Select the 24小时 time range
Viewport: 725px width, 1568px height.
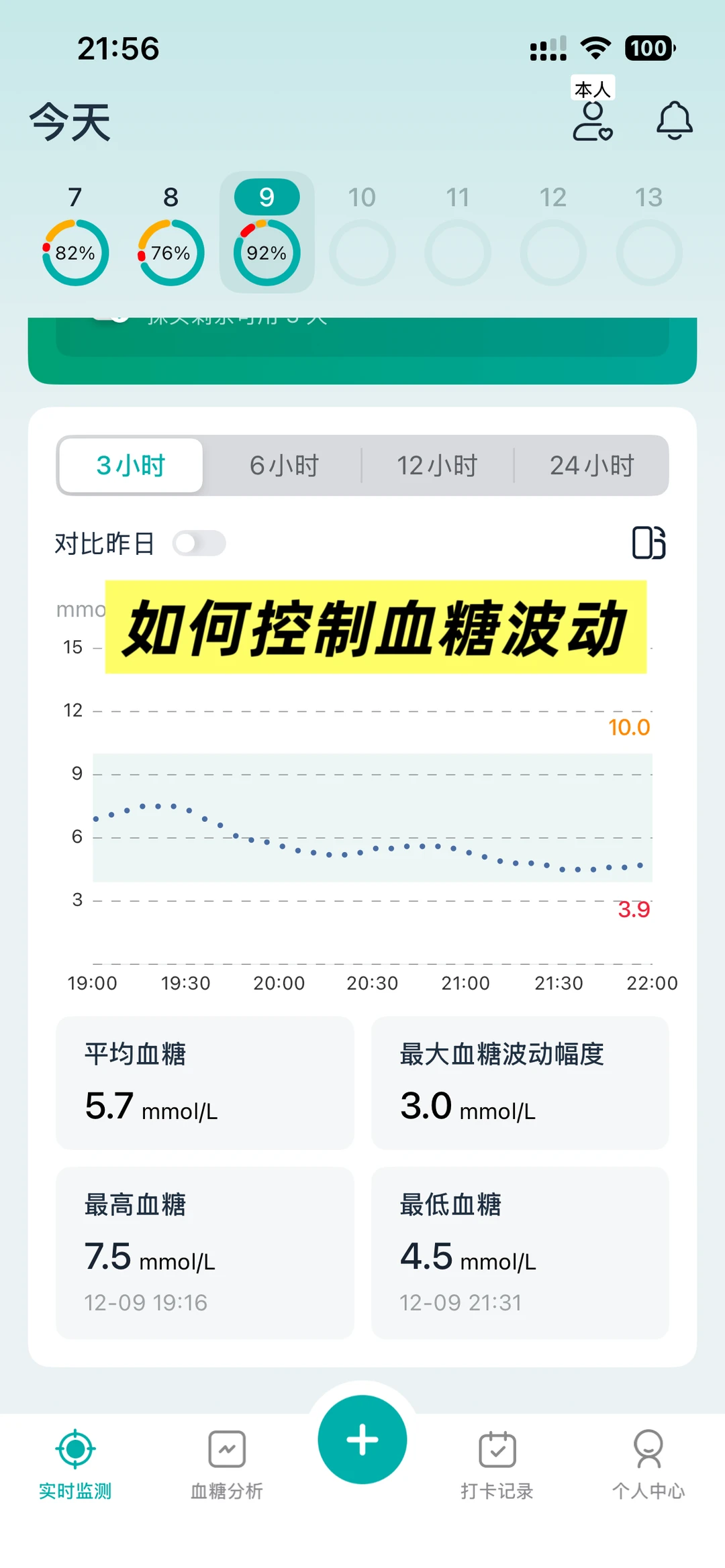pos(591,465)
